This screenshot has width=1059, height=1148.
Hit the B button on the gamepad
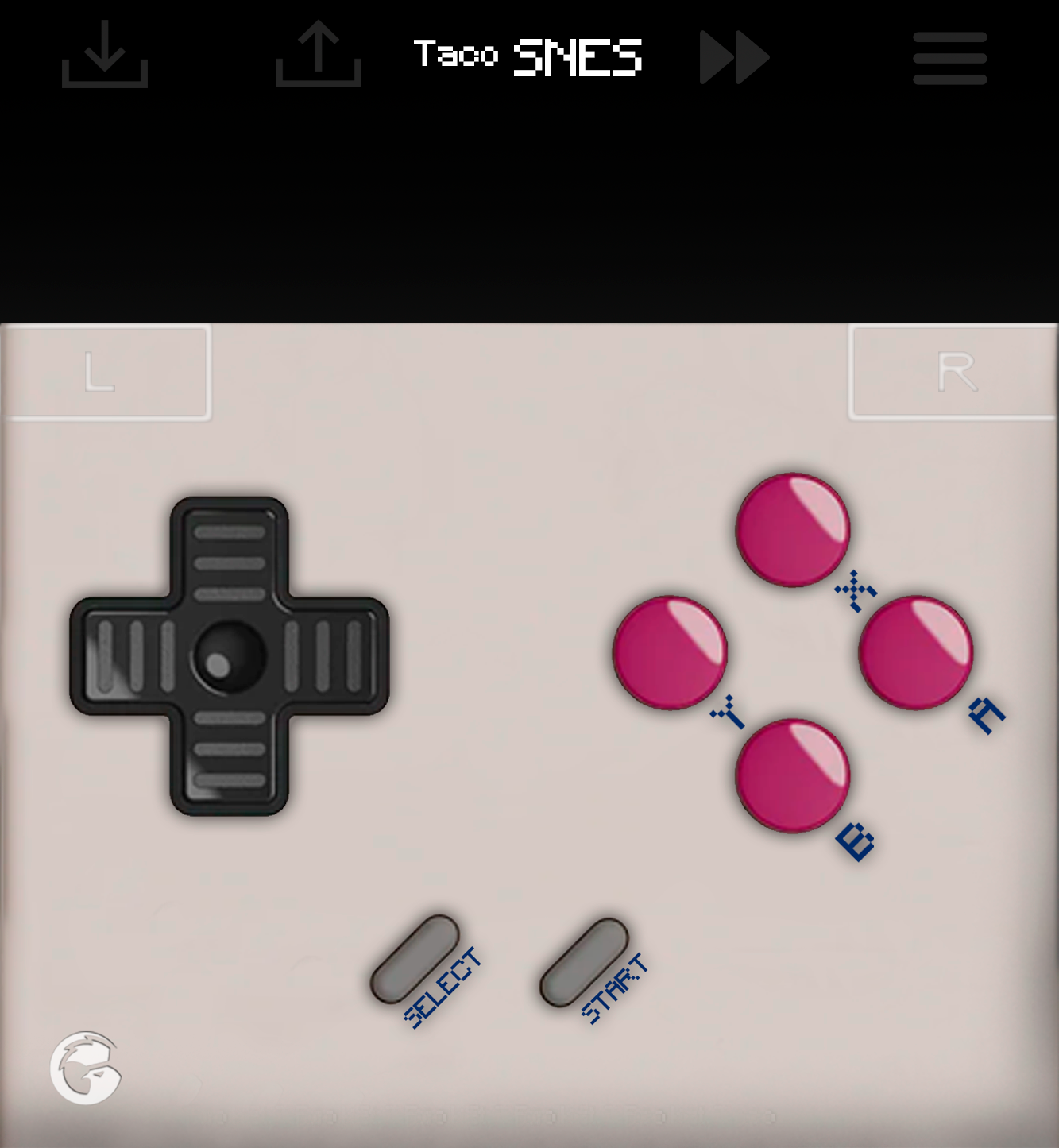click(x=792, y=775)
